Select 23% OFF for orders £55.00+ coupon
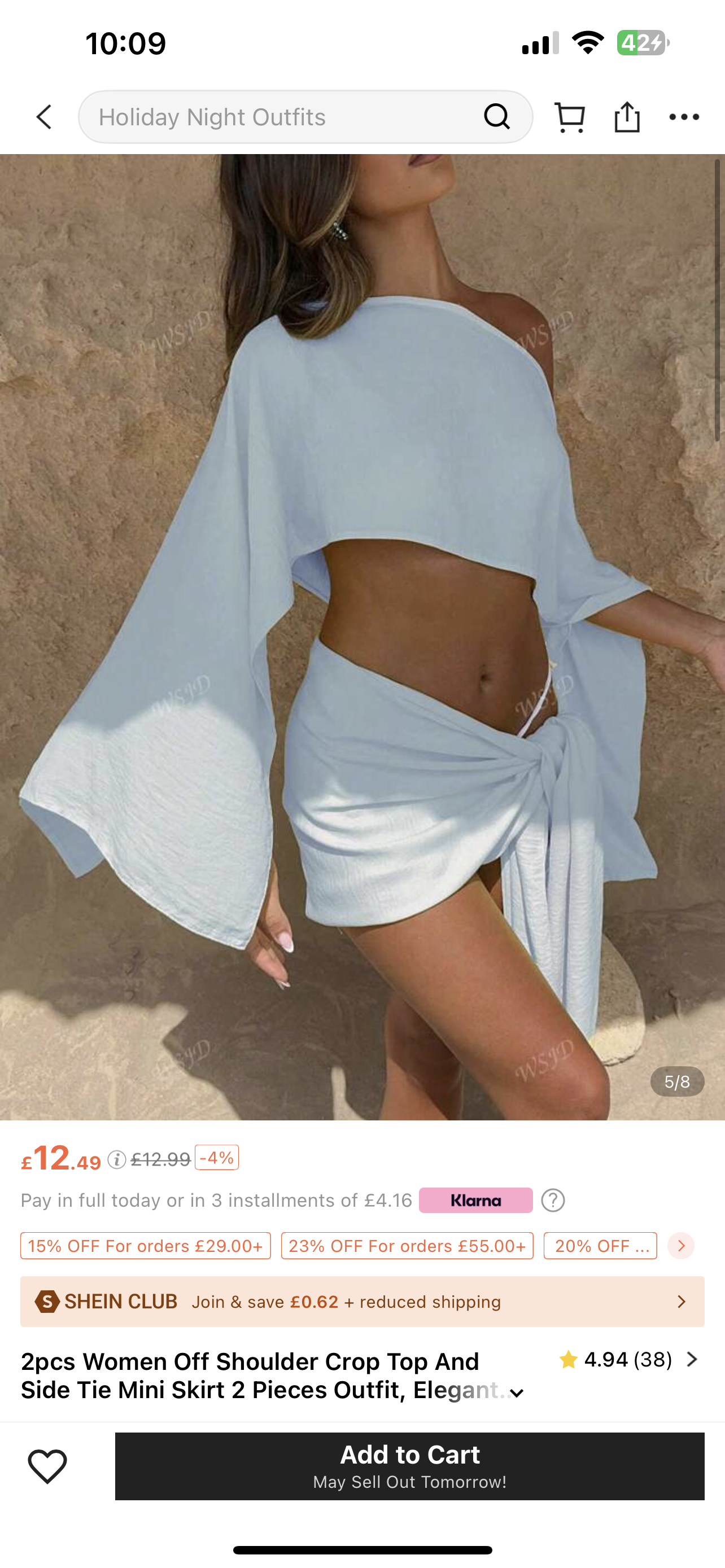Screen dimensions: 725x1568 pos(407,1245)
